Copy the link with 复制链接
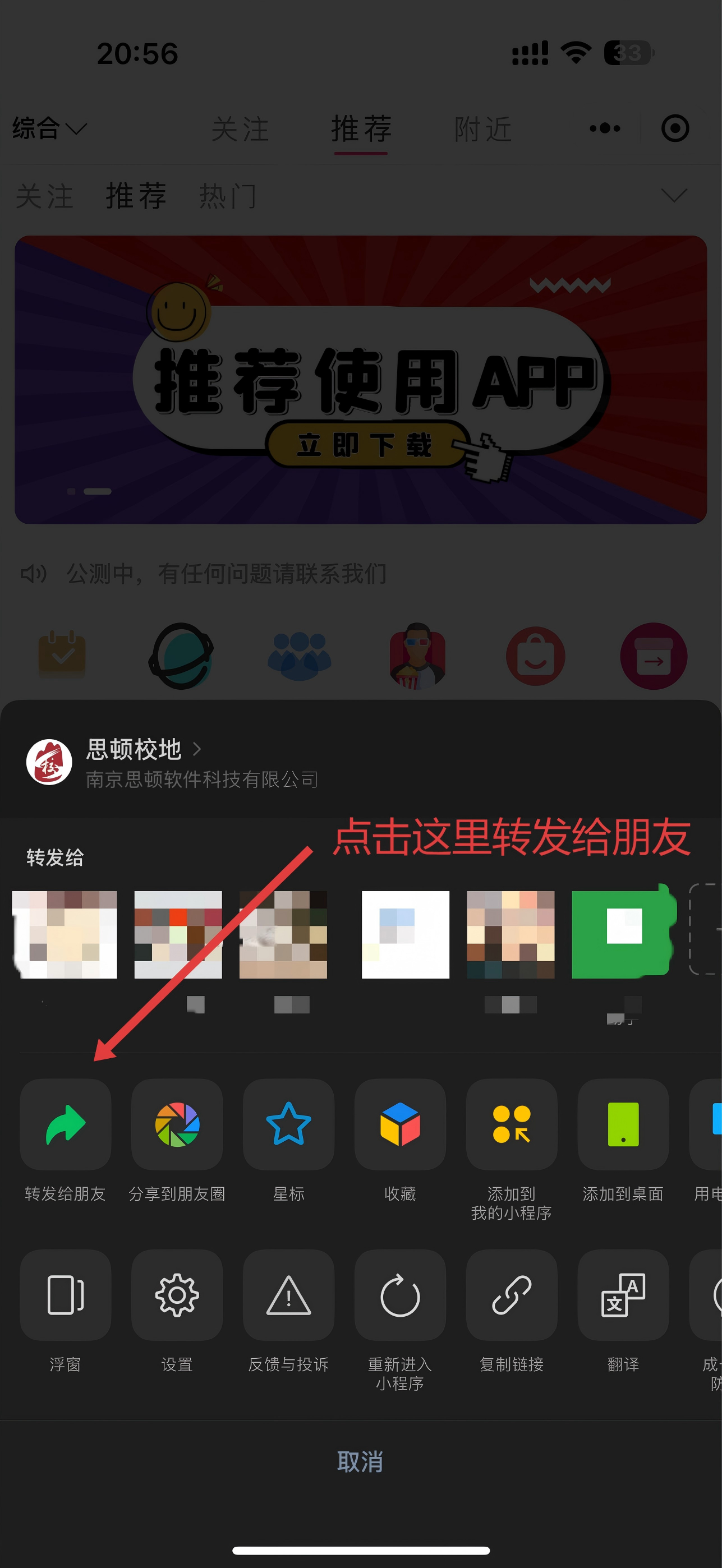722x1568 pixels. [512, 1295]
